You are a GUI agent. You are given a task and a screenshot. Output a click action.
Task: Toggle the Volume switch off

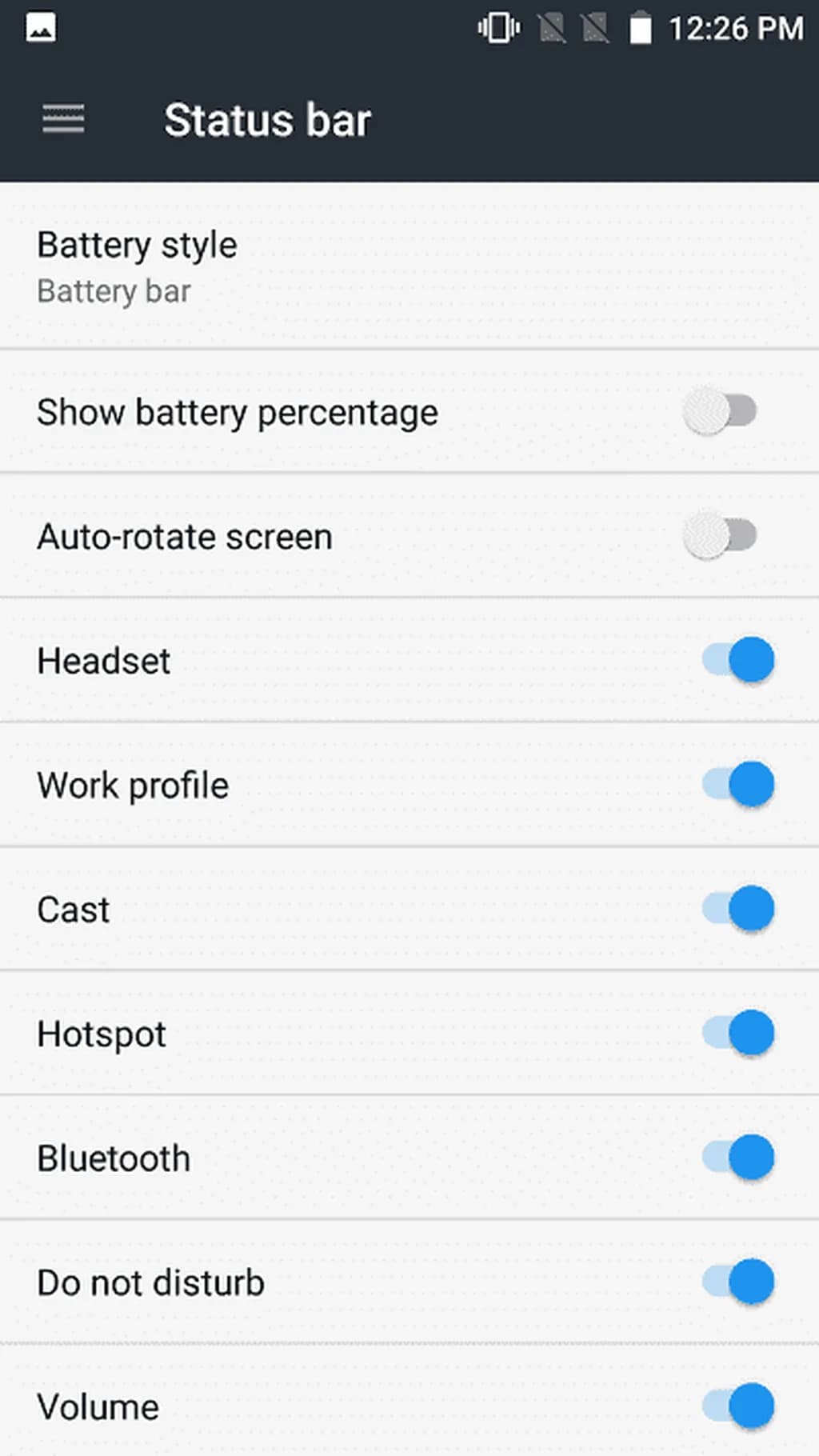(737, 1406)
